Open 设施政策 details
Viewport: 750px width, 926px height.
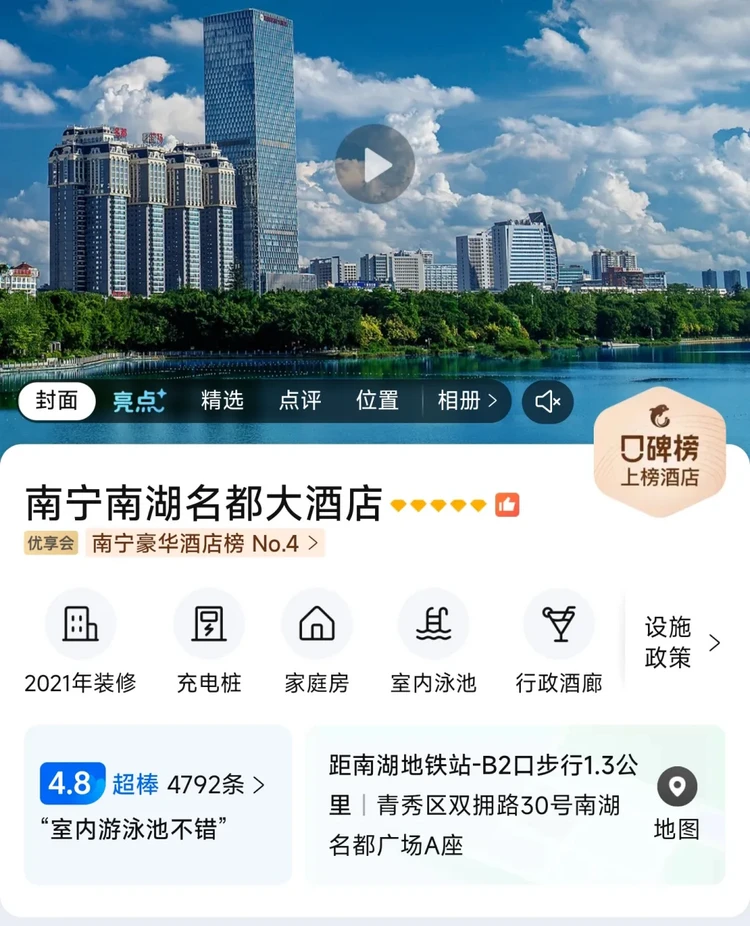point(682,642)
